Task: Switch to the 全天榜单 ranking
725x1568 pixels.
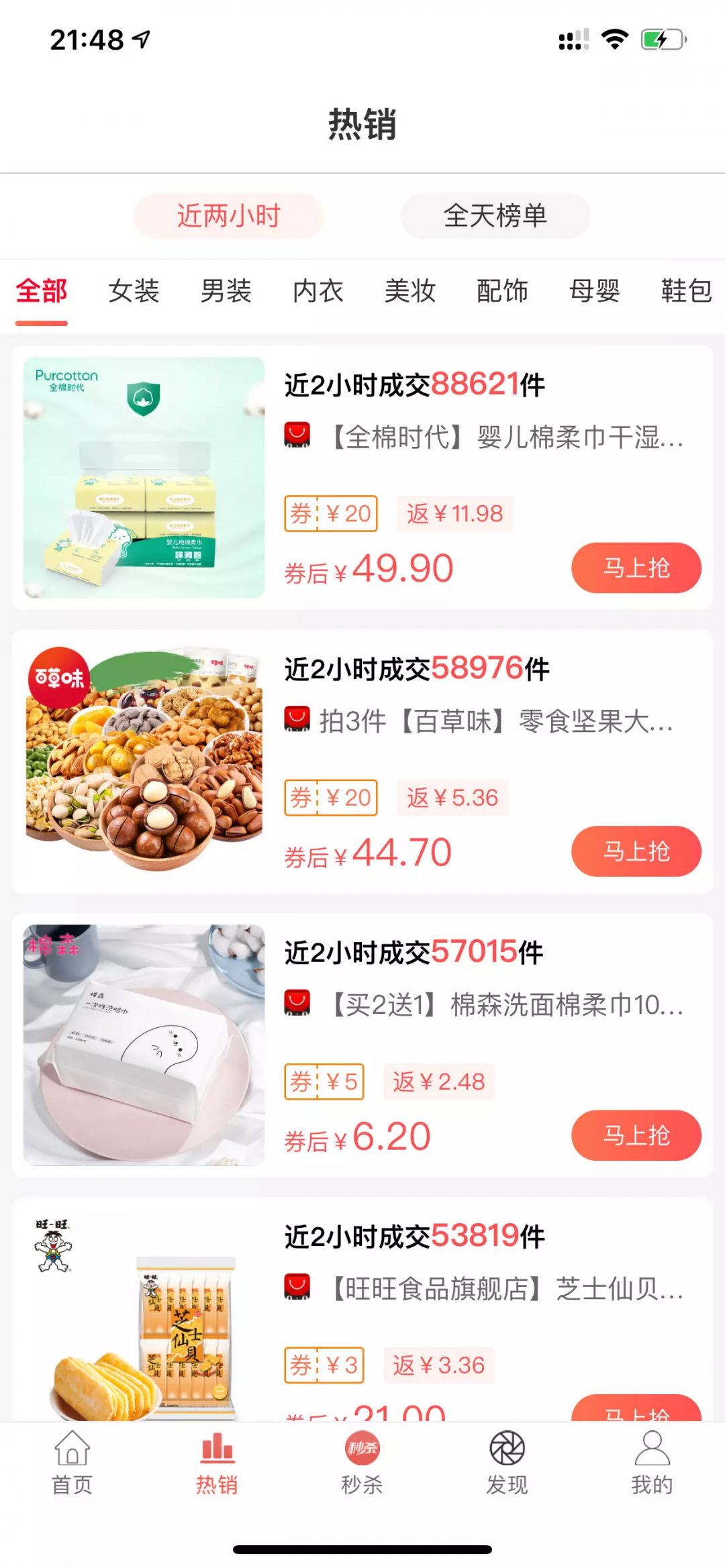Action: [495, 216]
